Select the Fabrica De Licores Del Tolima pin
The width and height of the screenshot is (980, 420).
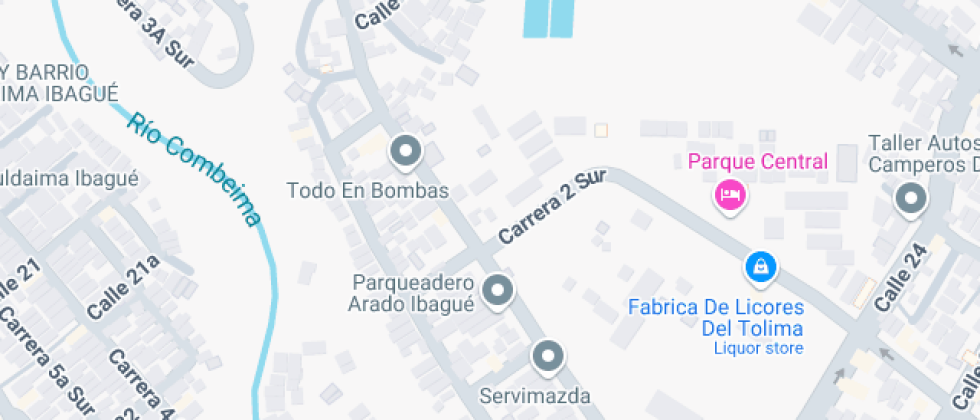point(761,267)
